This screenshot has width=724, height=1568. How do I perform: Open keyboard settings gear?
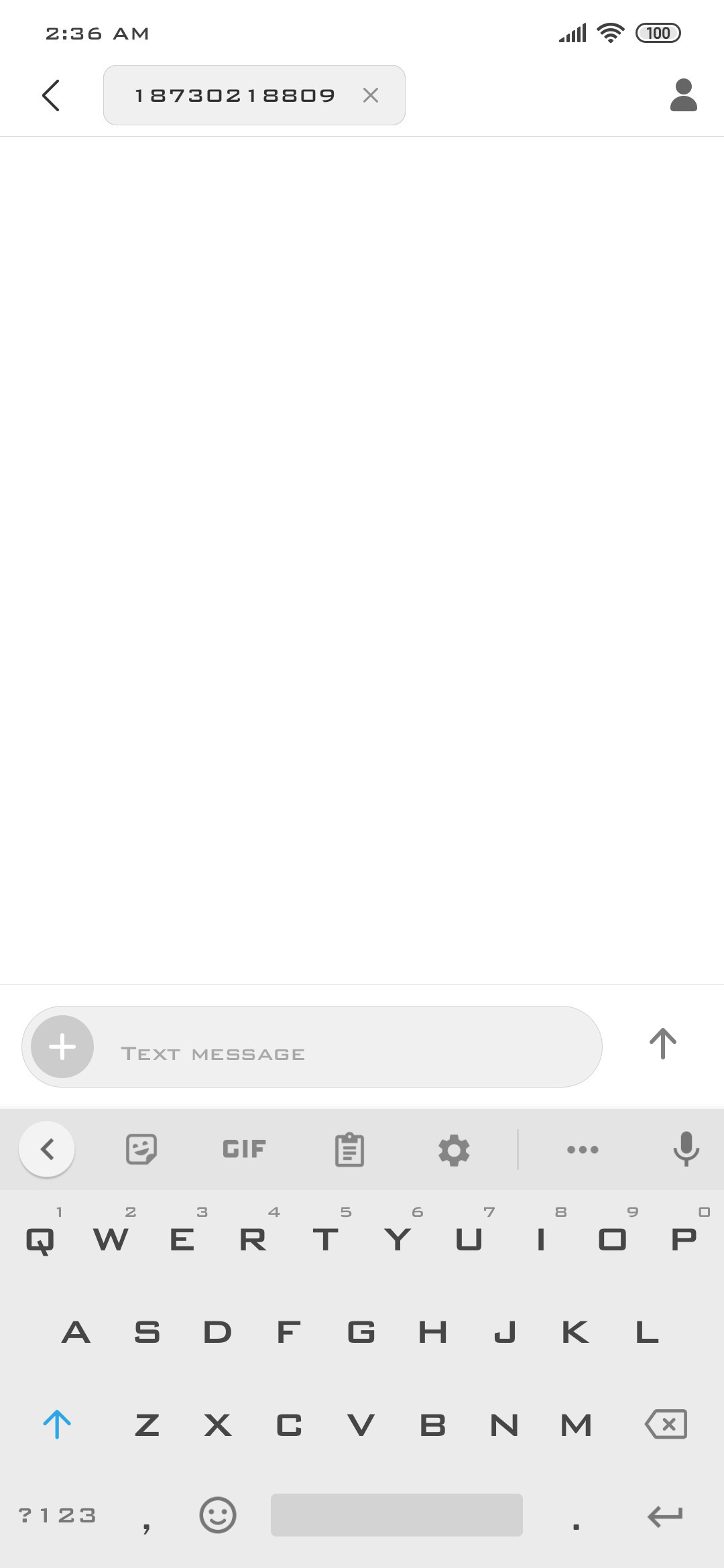[454, 1150]
